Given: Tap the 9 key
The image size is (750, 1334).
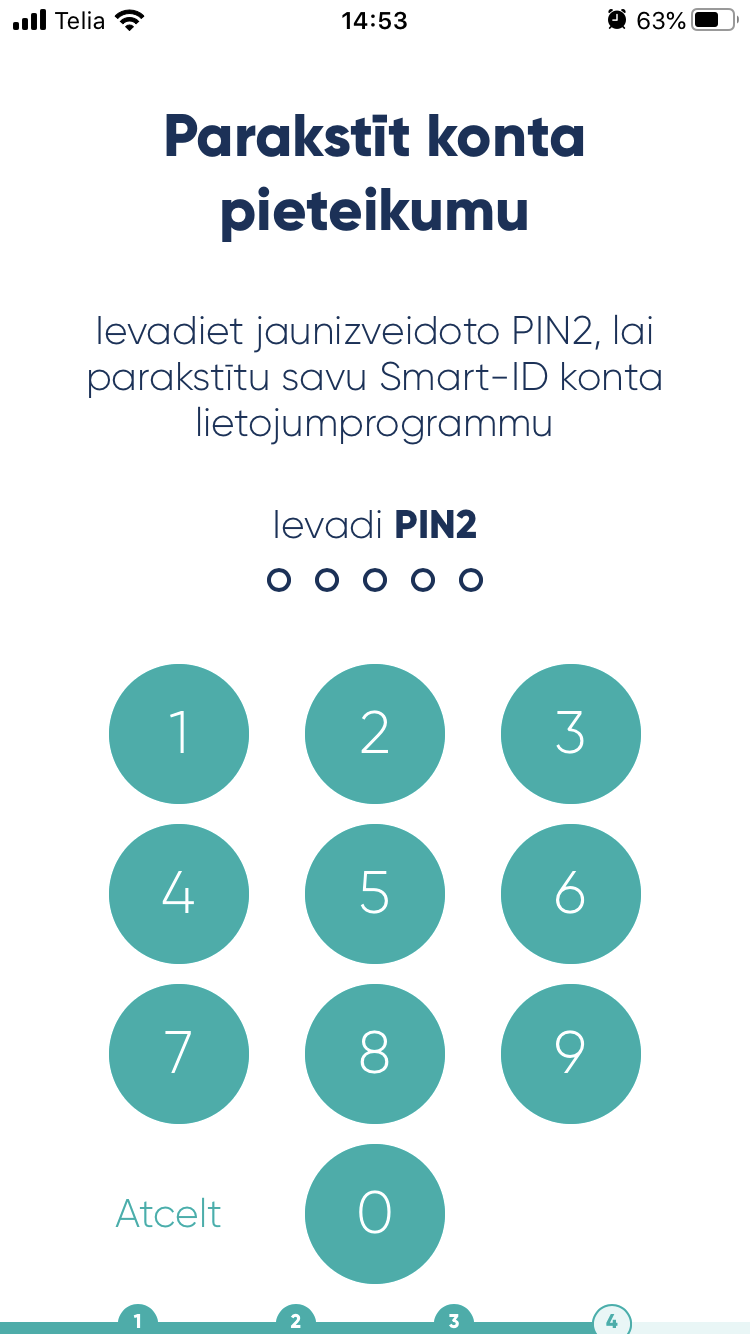Looking at the screenshot, I should tap(571, 1054).
